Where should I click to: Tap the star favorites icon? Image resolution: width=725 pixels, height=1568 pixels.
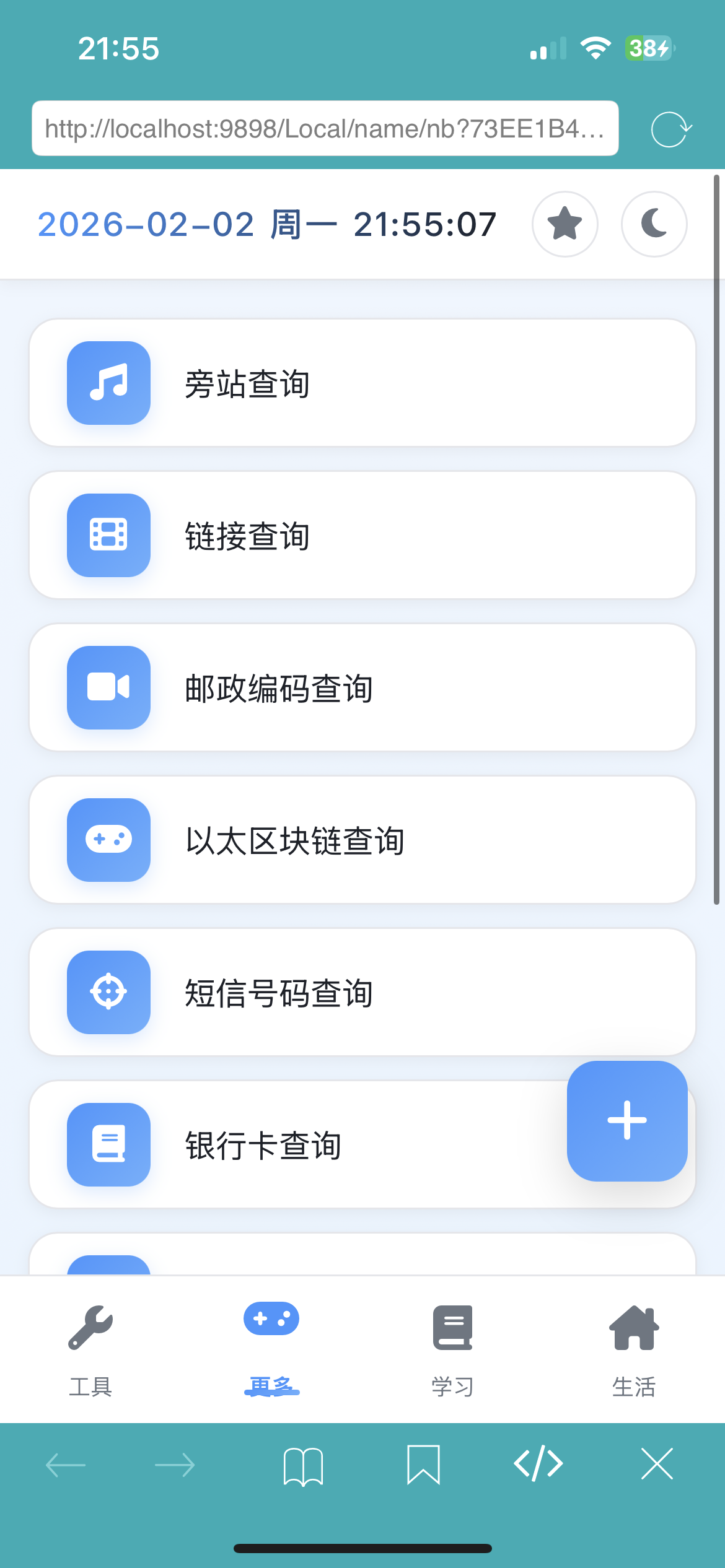pos(565,224)
